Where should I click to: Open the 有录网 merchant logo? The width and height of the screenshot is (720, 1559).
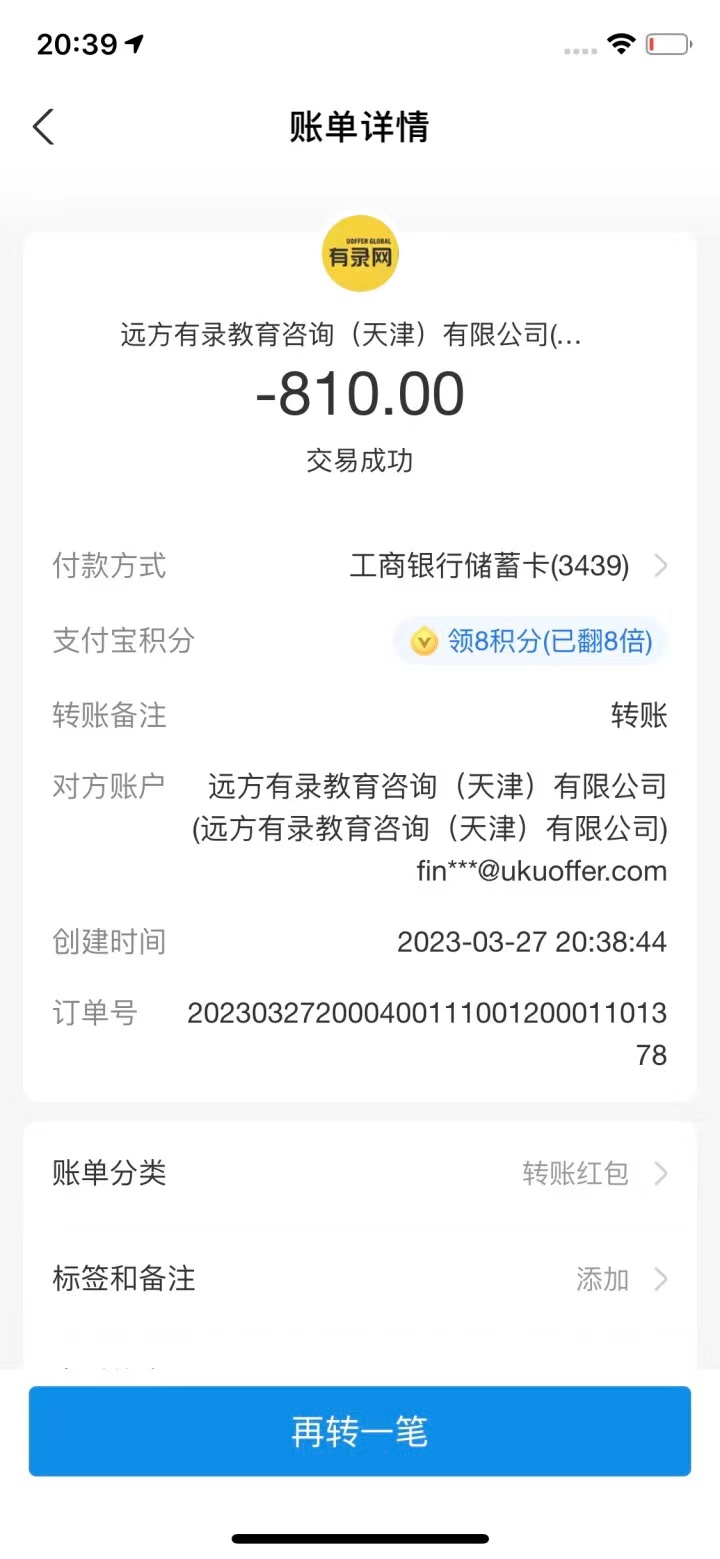(360, 254)
